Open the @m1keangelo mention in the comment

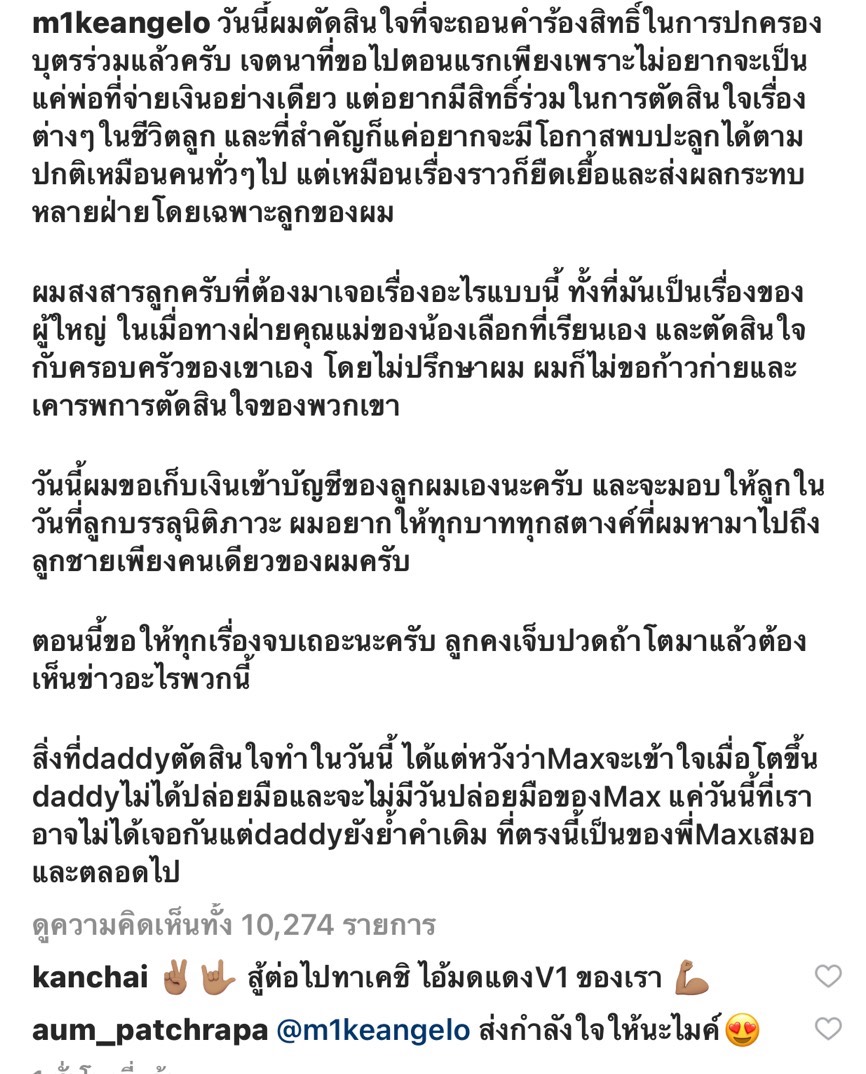(372, 1029)
